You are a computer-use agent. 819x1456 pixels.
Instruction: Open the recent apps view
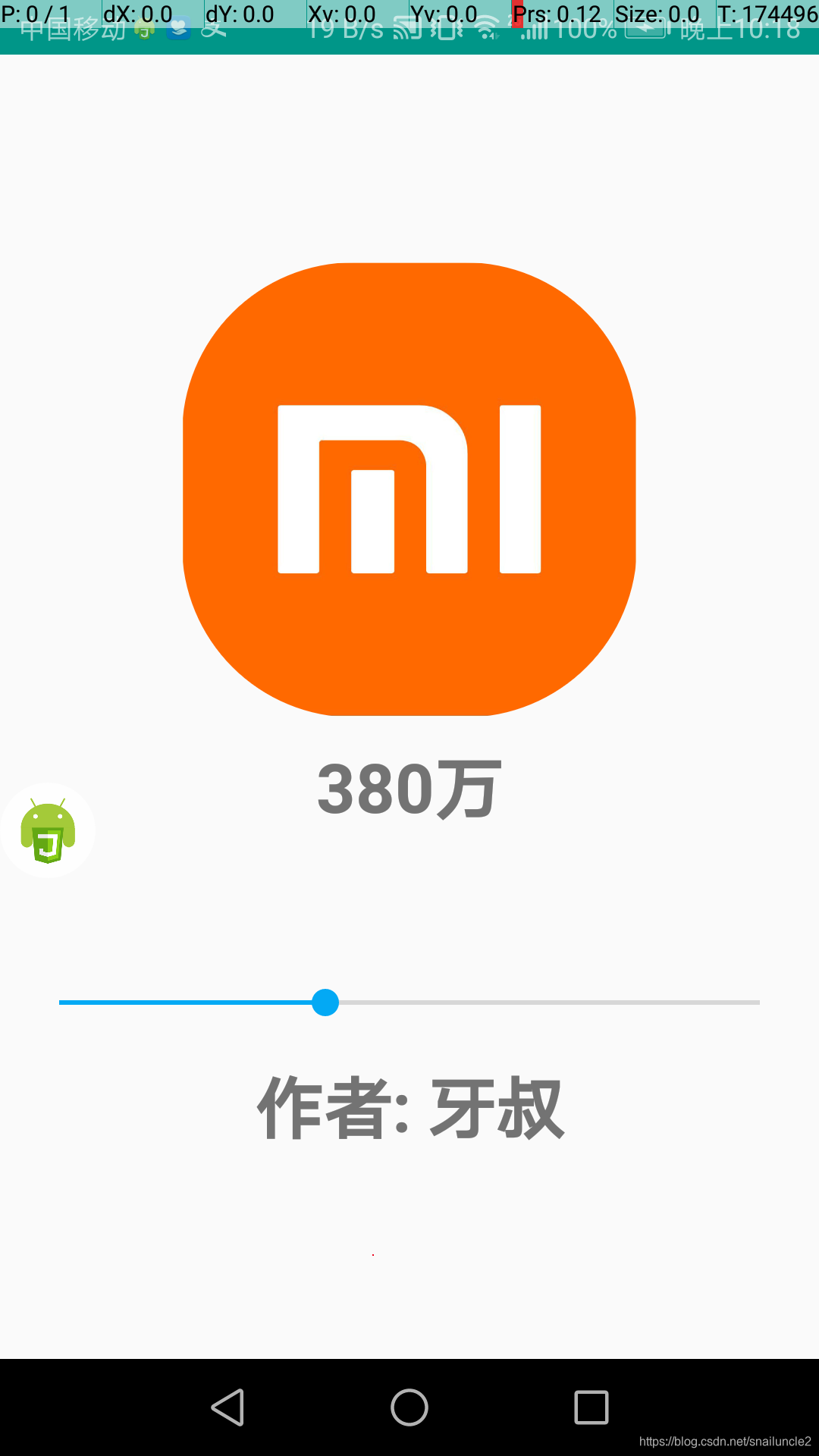(591, 1407)
